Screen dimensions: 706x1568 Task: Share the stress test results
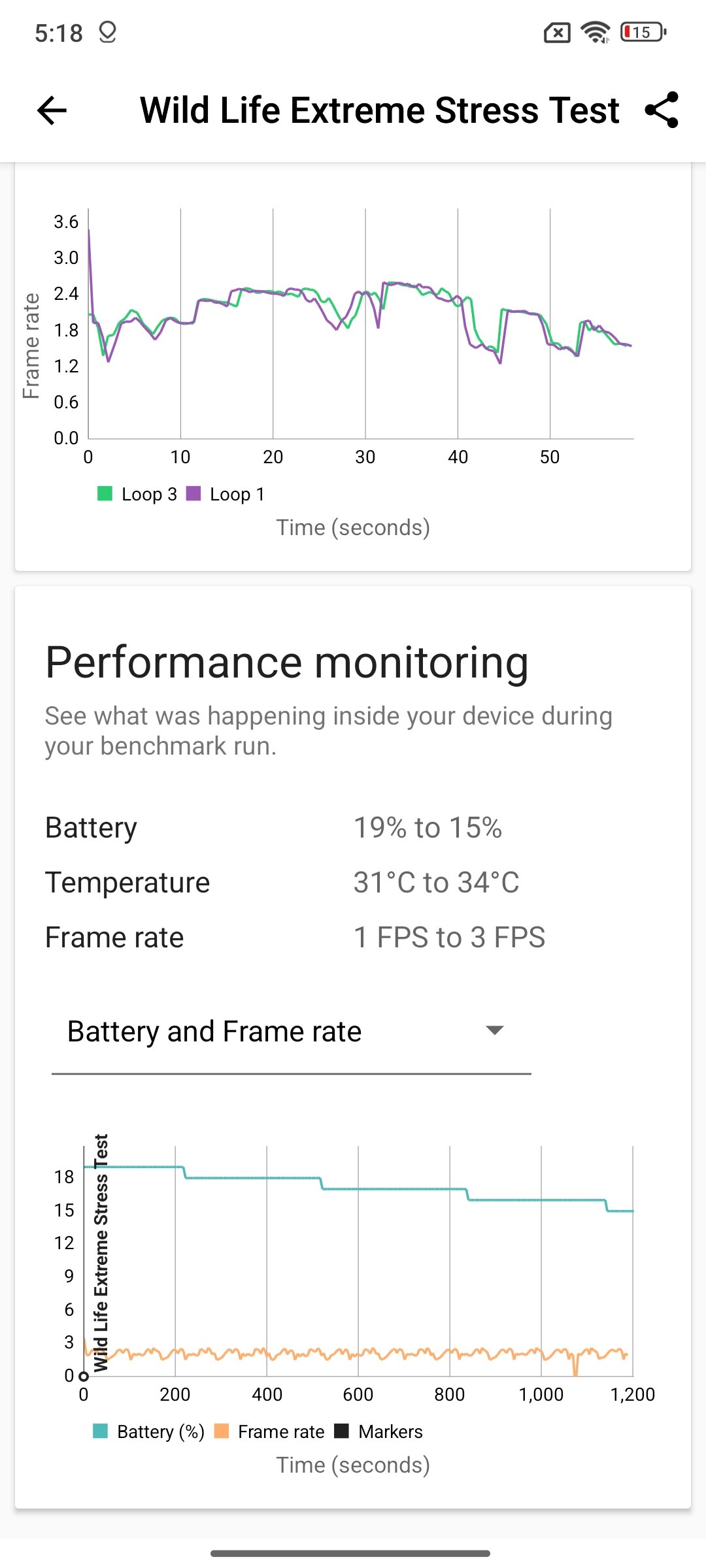[662, 110]
